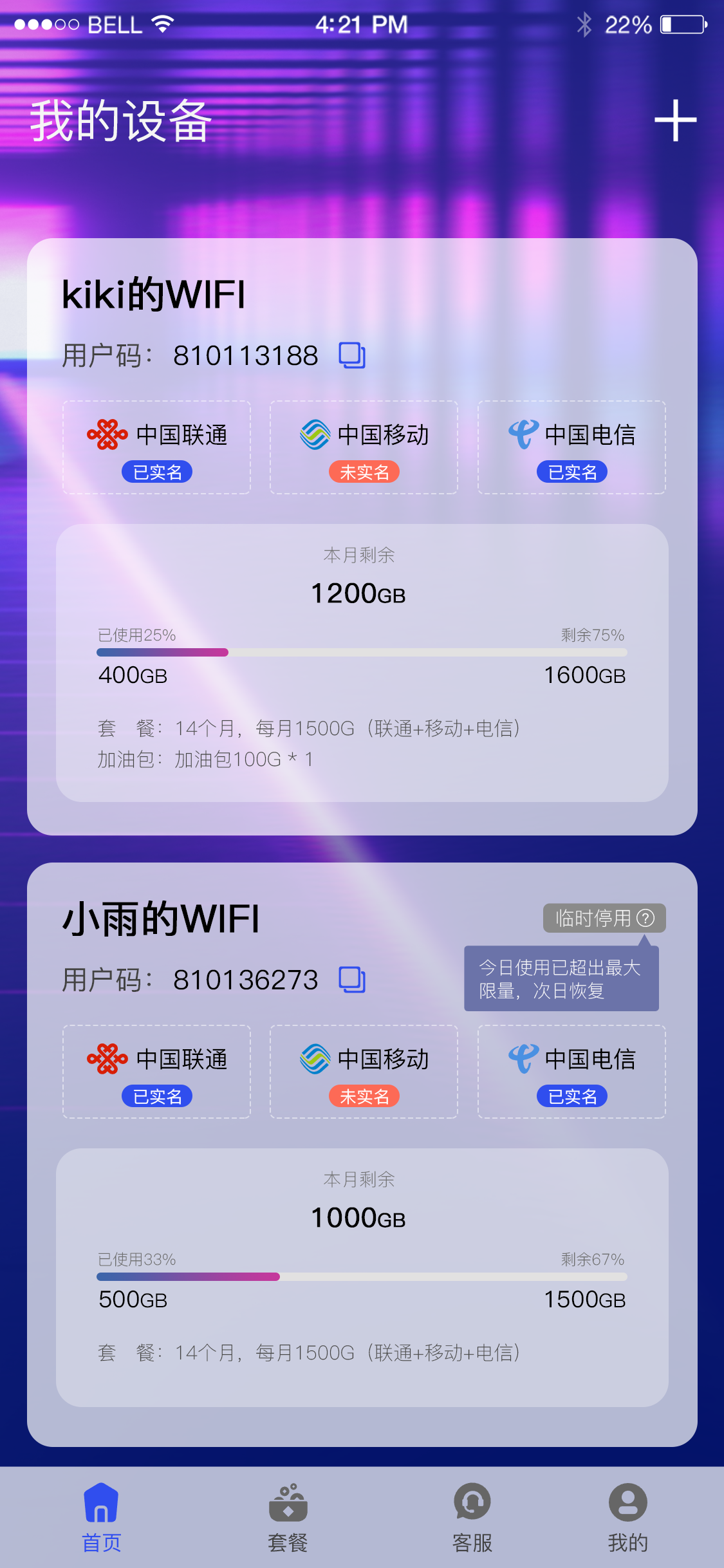Select 中国电信 under 小雨的WIFI
This screenshot has width=724, height=1568.
tap(571, 1072)
